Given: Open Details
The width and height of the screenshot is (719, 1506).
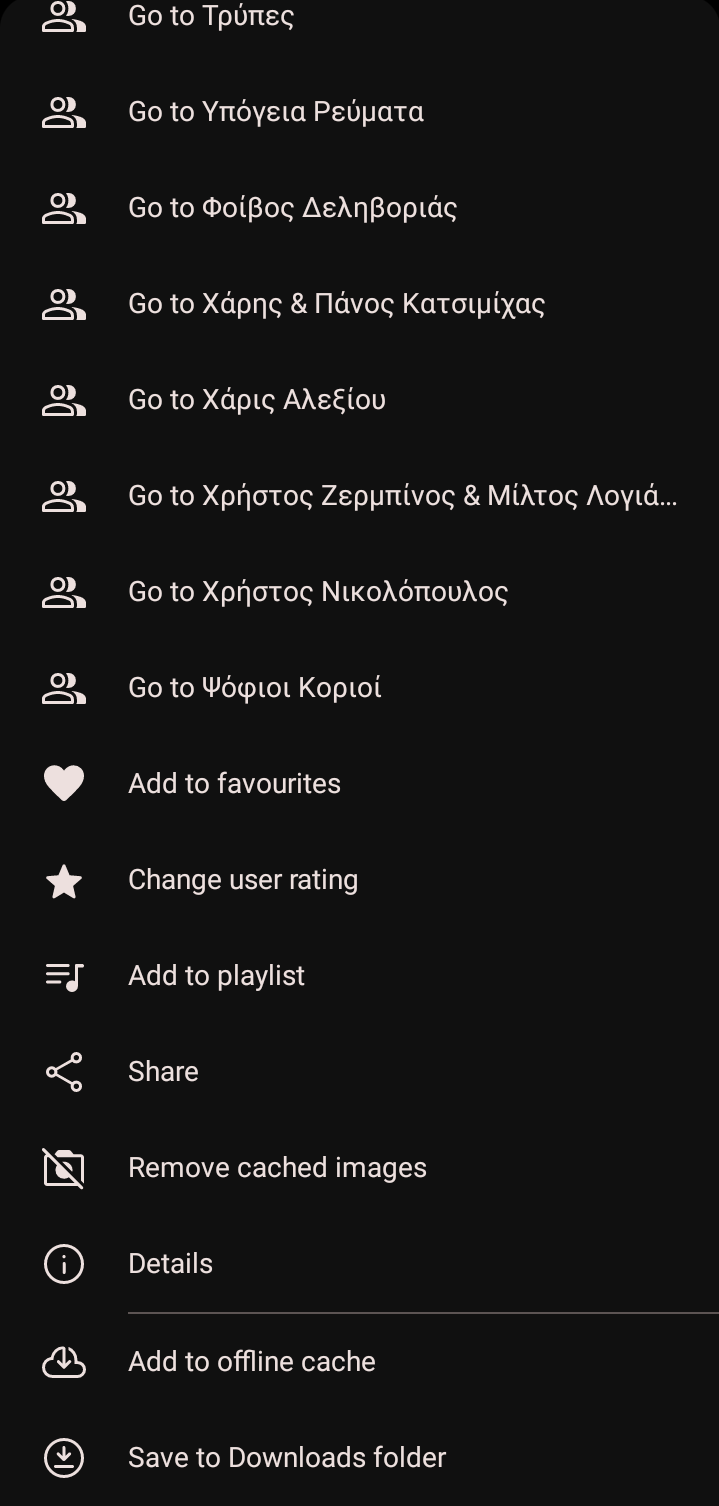Looking at the screenshot, I should point(359,1264).
